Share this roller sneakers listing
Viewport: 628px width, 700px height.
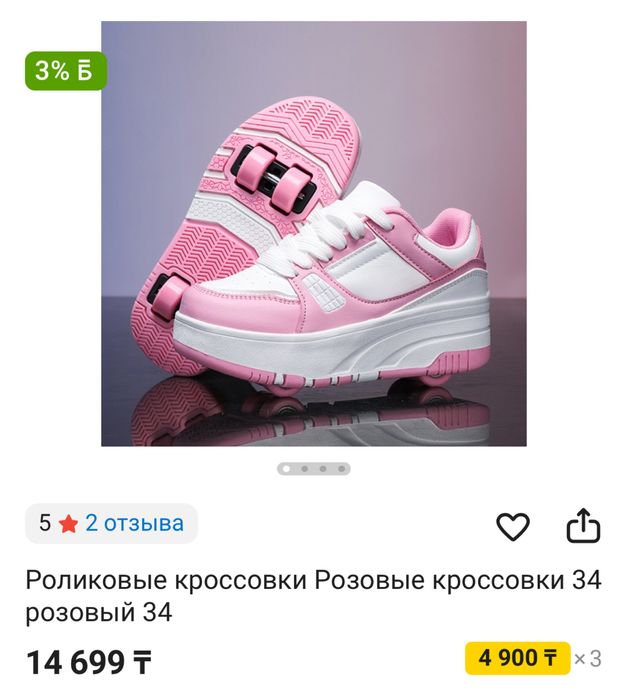pyautogui.click(x=583, y=525)
